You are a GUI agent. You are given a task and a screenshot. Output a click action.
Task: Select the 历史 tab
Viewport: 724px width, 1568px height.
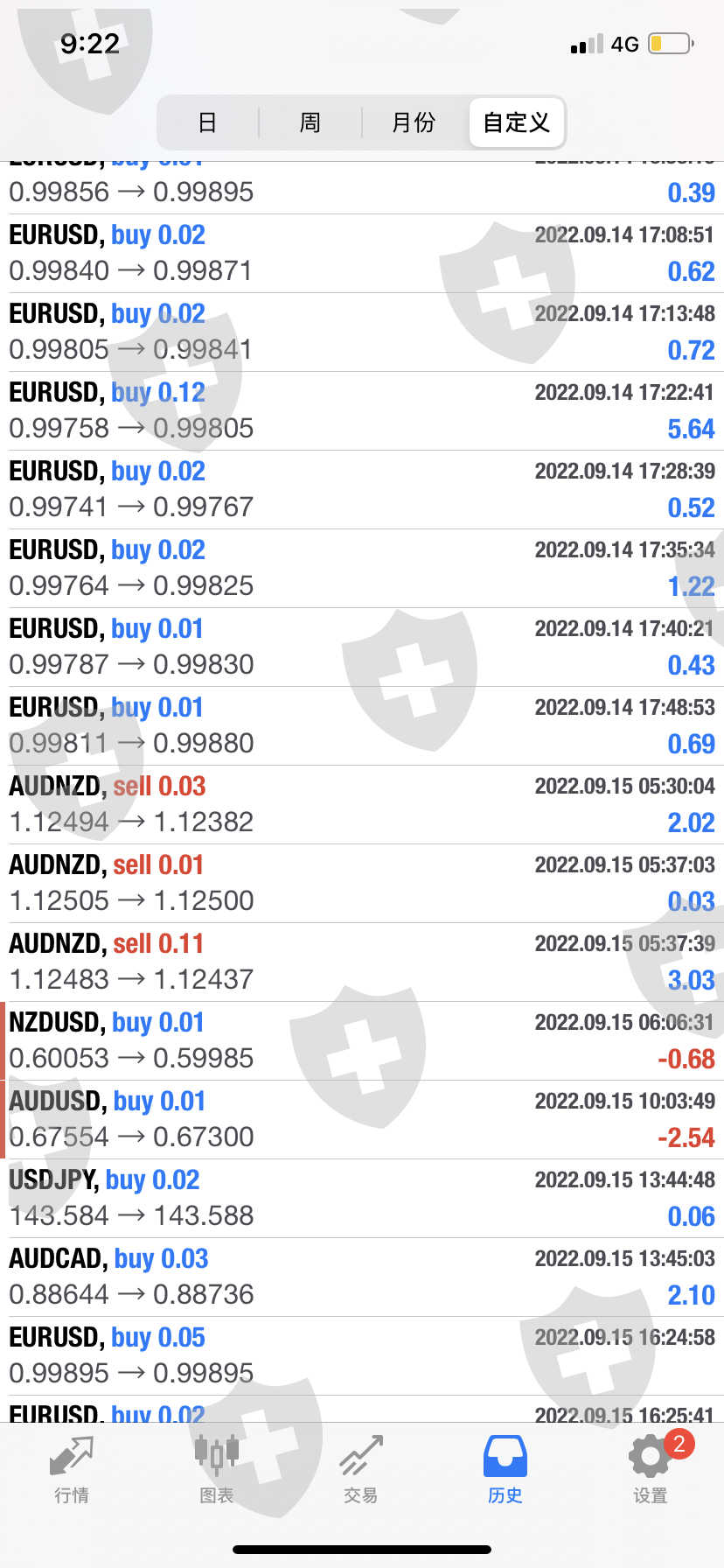click(505, 1470)
